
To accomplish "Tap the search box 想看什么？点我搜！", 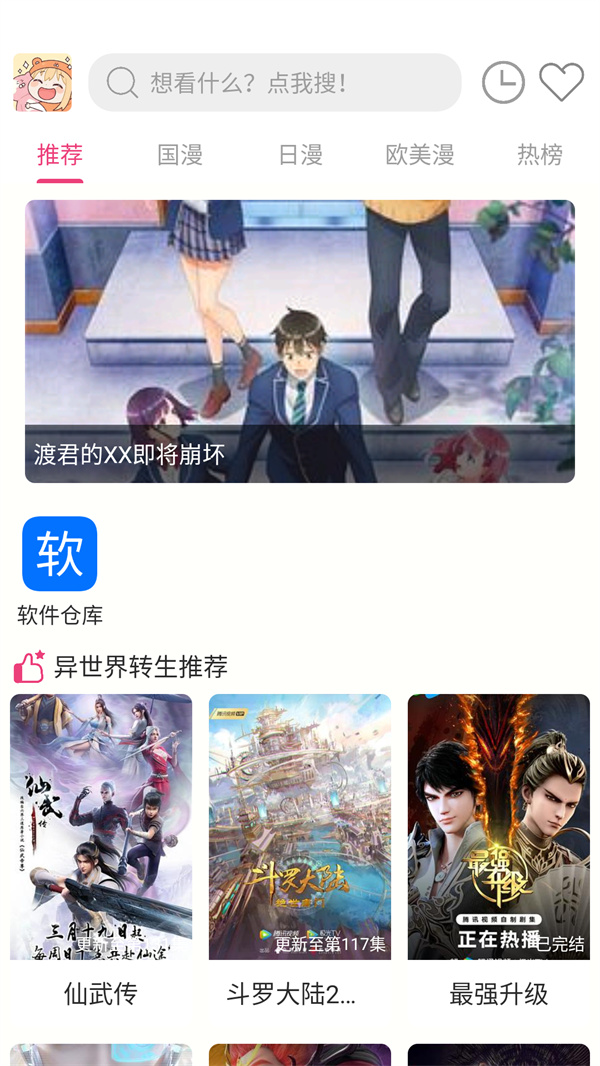I will (275, 83).
